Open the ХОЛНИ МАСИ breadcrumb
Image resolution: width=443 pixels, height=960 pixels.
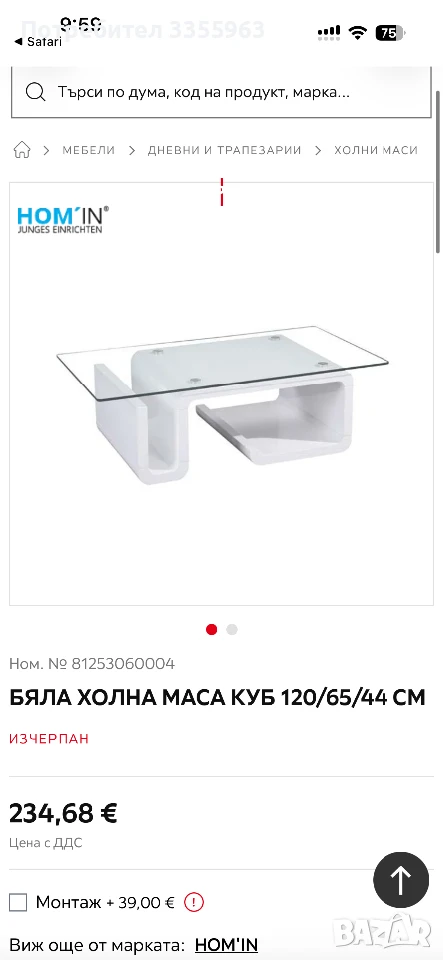point(376,150)
